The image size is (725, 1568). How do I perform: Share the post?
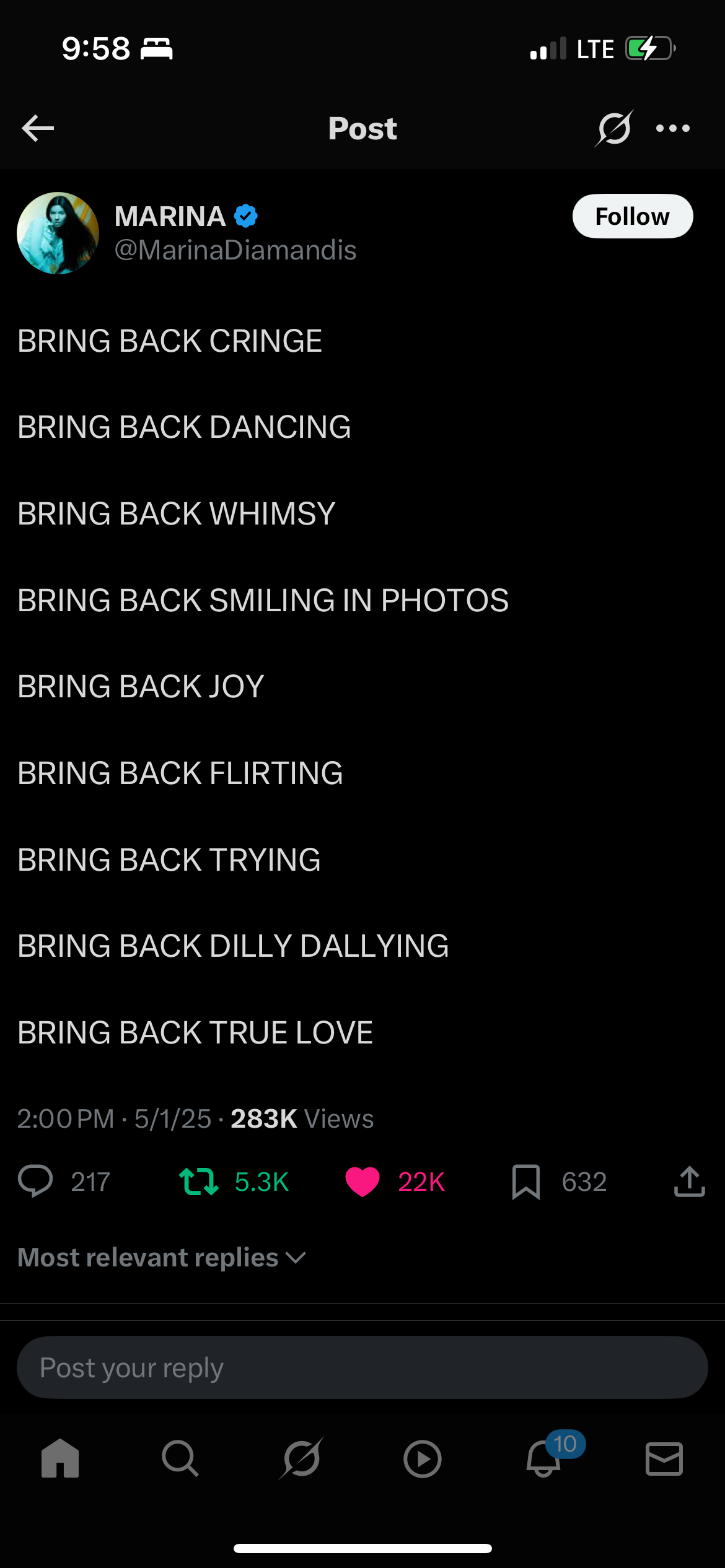click(x=689, y=1181)
